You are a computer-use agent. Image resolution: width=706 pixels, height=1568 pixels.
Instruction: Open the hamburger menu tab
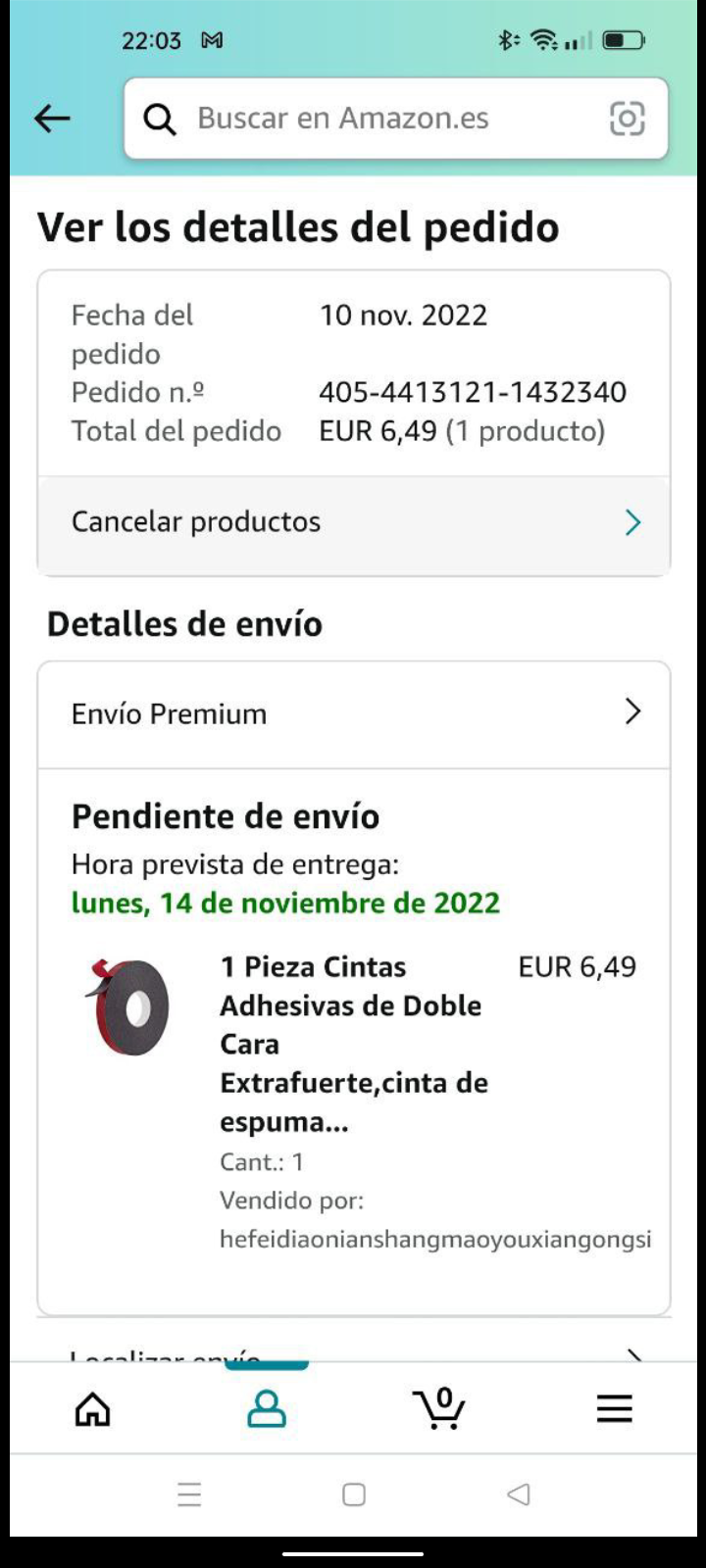click(x=614, y=1409)
